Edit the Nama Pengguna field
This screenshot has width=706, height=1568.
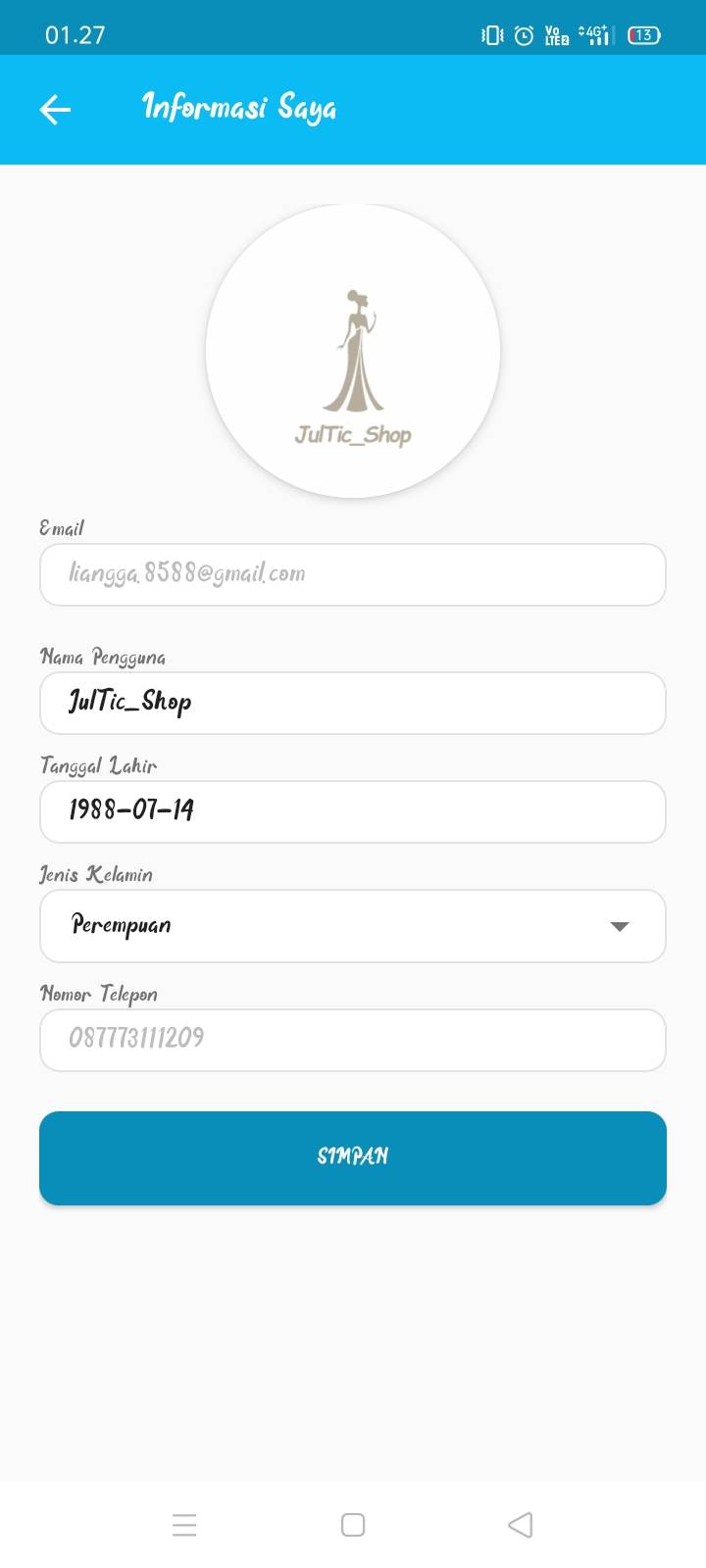point(353,703)
